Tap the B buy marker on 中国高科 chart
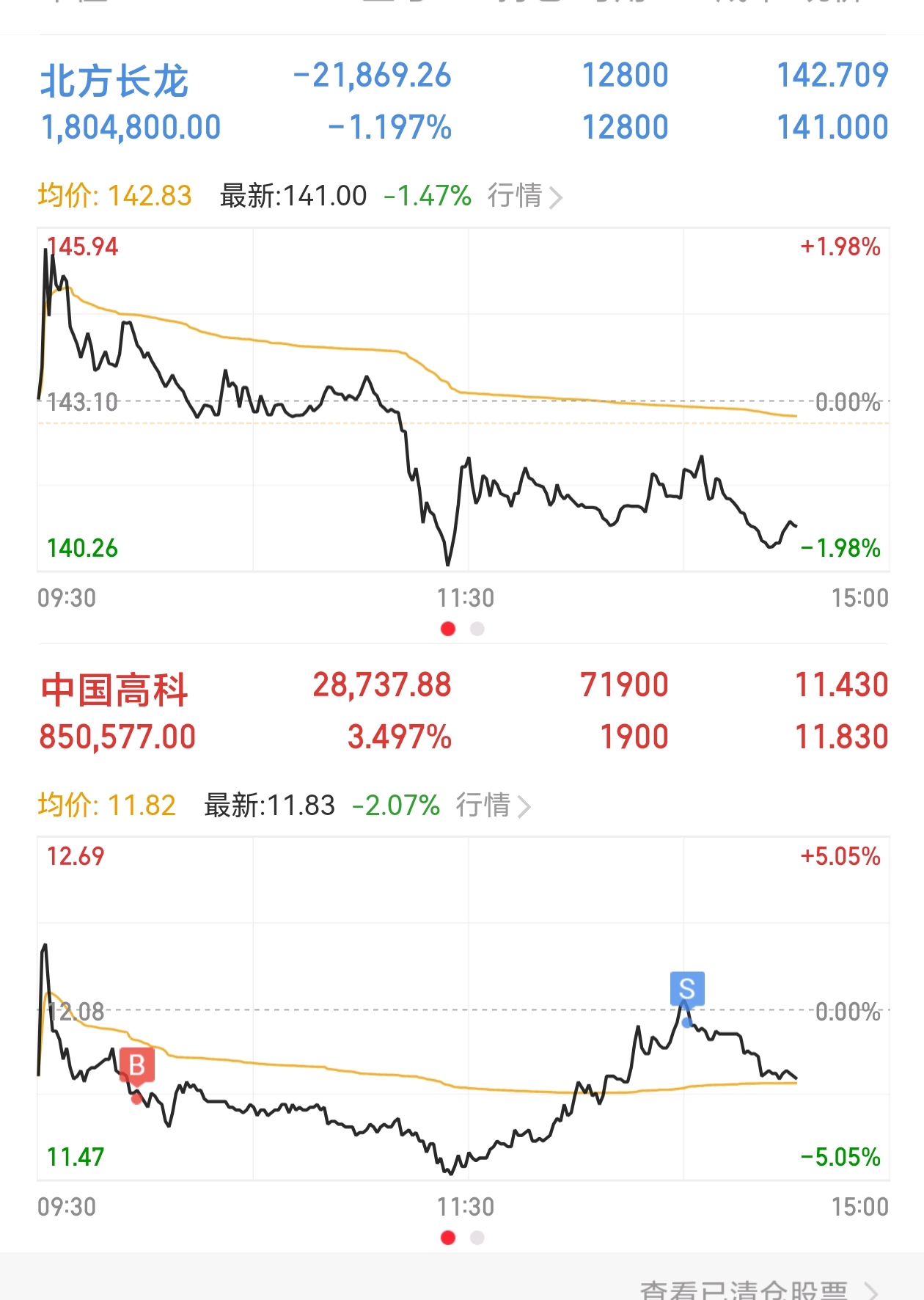Image resolution: width=924 pixels, height=1300 pixels. [137, 1066]
